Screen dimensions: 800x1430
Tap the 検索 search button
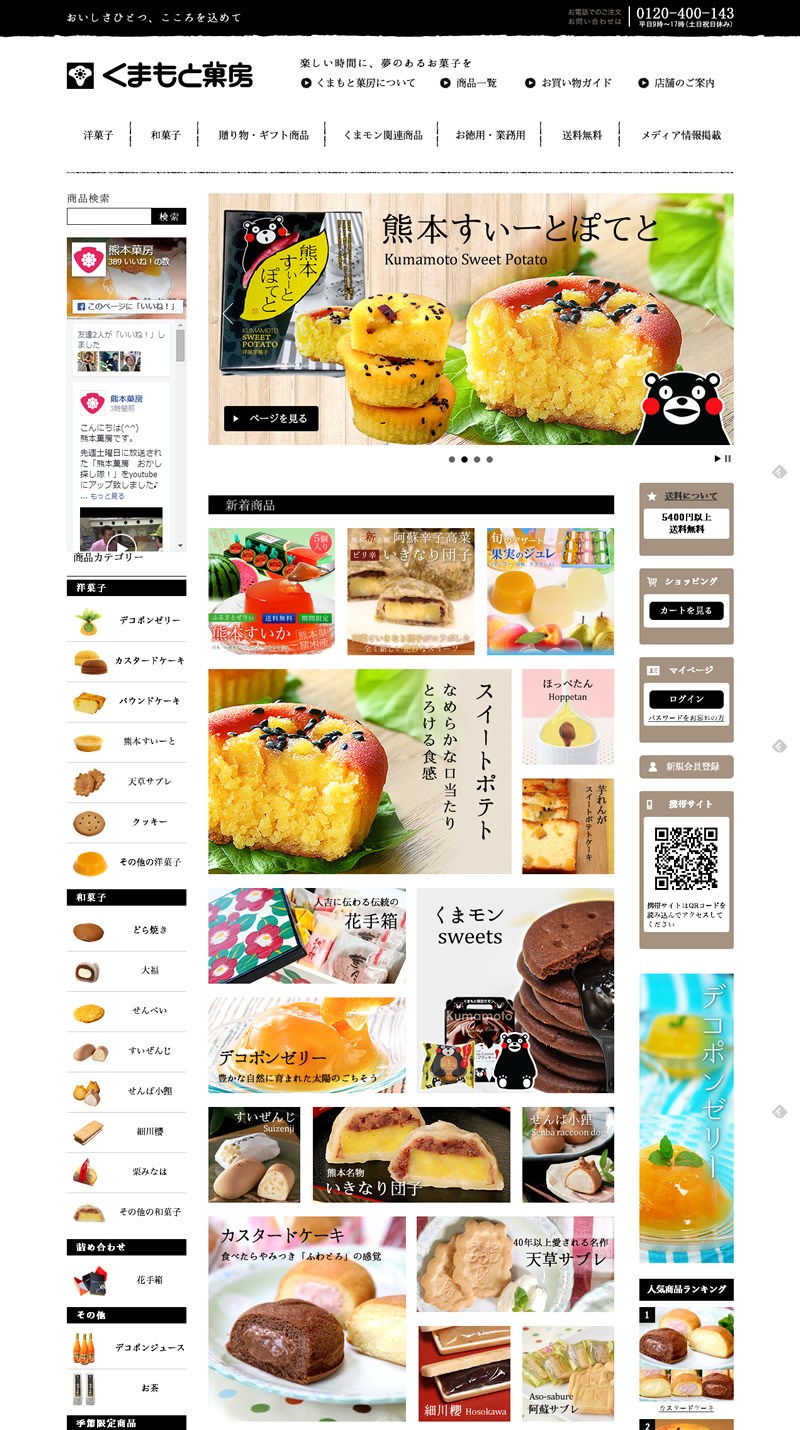click(169, 216)
